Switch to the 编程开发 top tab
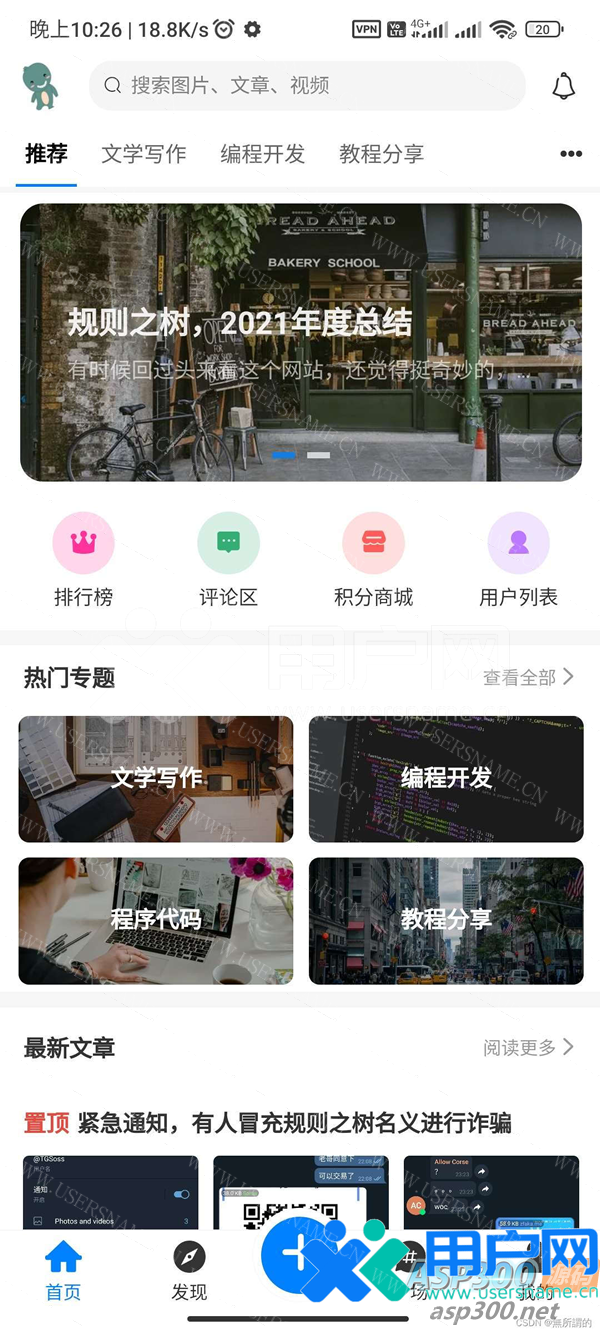 pos(262,154)
